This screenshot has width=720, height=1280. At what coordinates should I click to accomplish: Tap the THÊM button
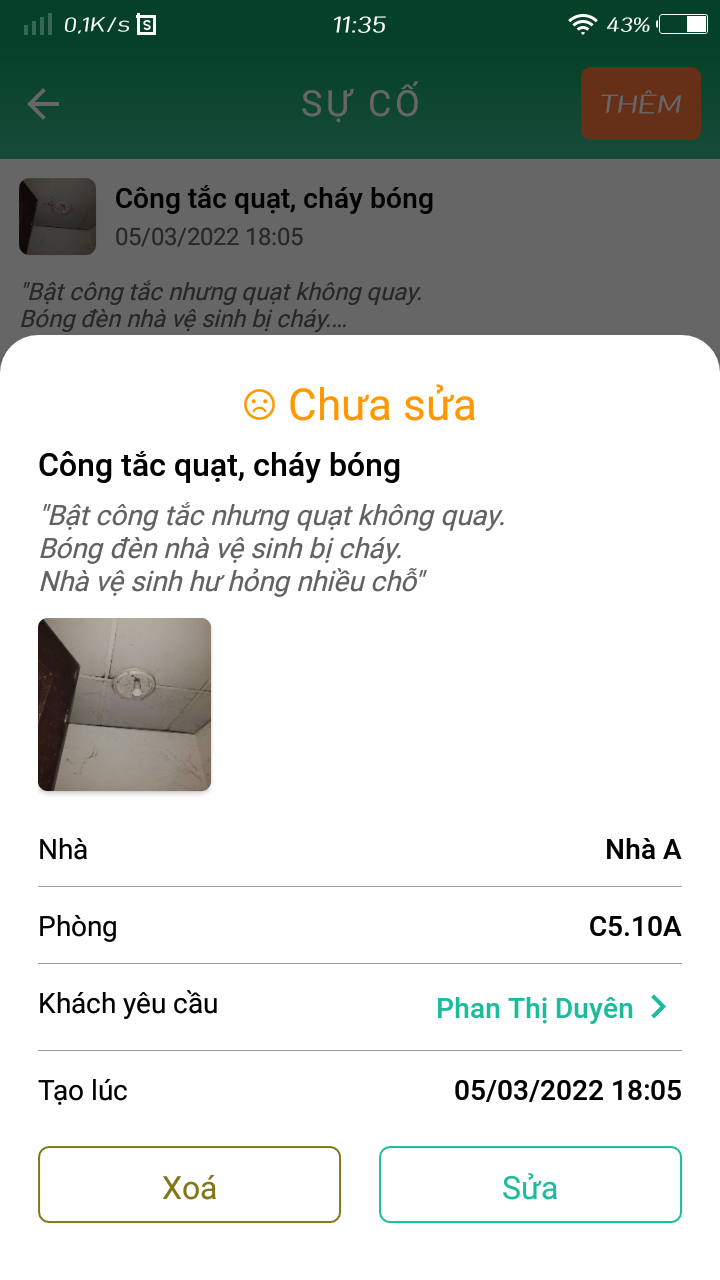point(641,104)
